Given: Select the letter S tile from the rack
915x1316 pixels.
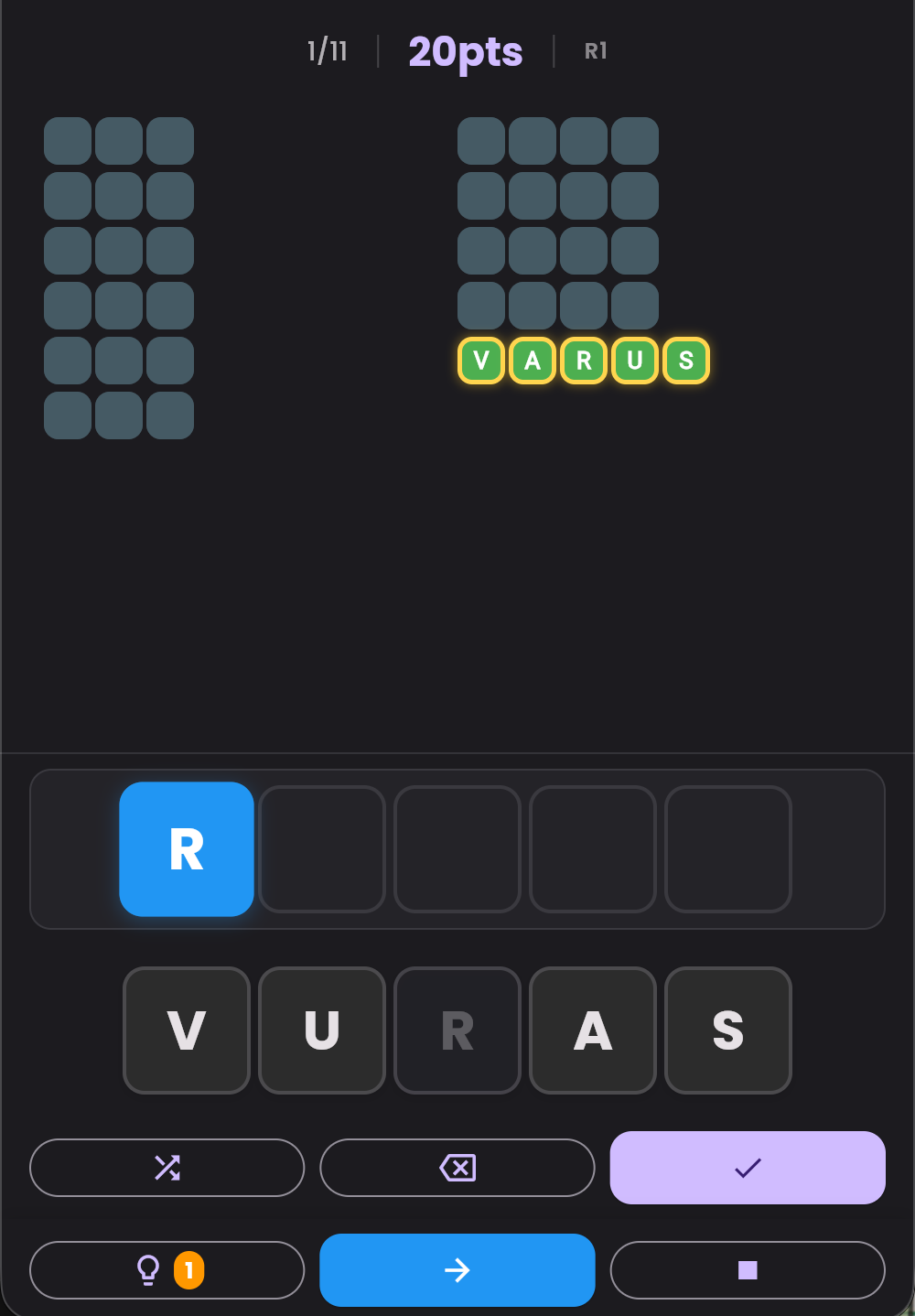Looking at the screenshot, I should (727, 1030).
